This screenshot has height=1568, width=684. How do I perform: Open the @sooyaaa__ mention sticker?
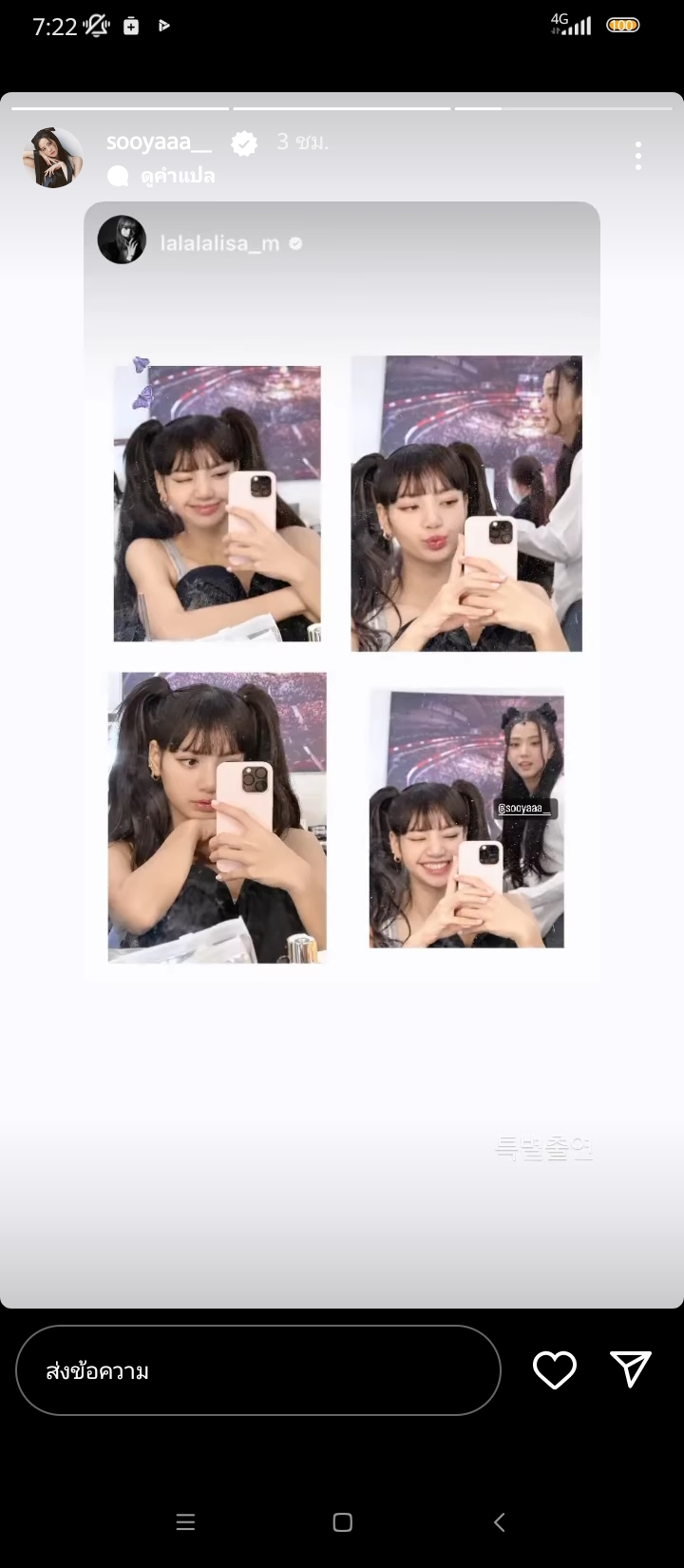coord(525,809)
